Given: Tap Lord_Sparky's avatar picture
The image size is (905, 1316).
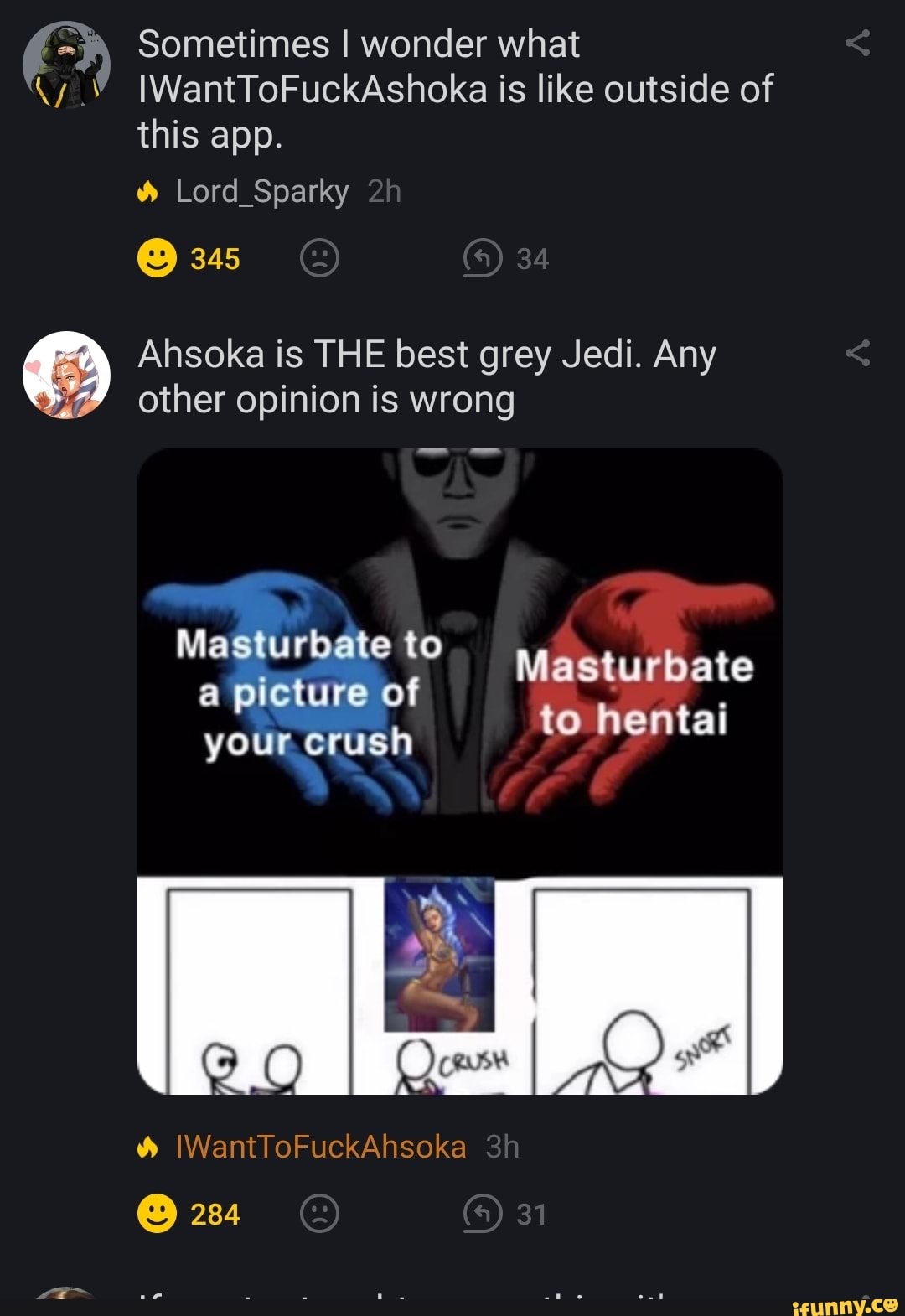Looking at the screenshot, I should (x=66, y=65).
